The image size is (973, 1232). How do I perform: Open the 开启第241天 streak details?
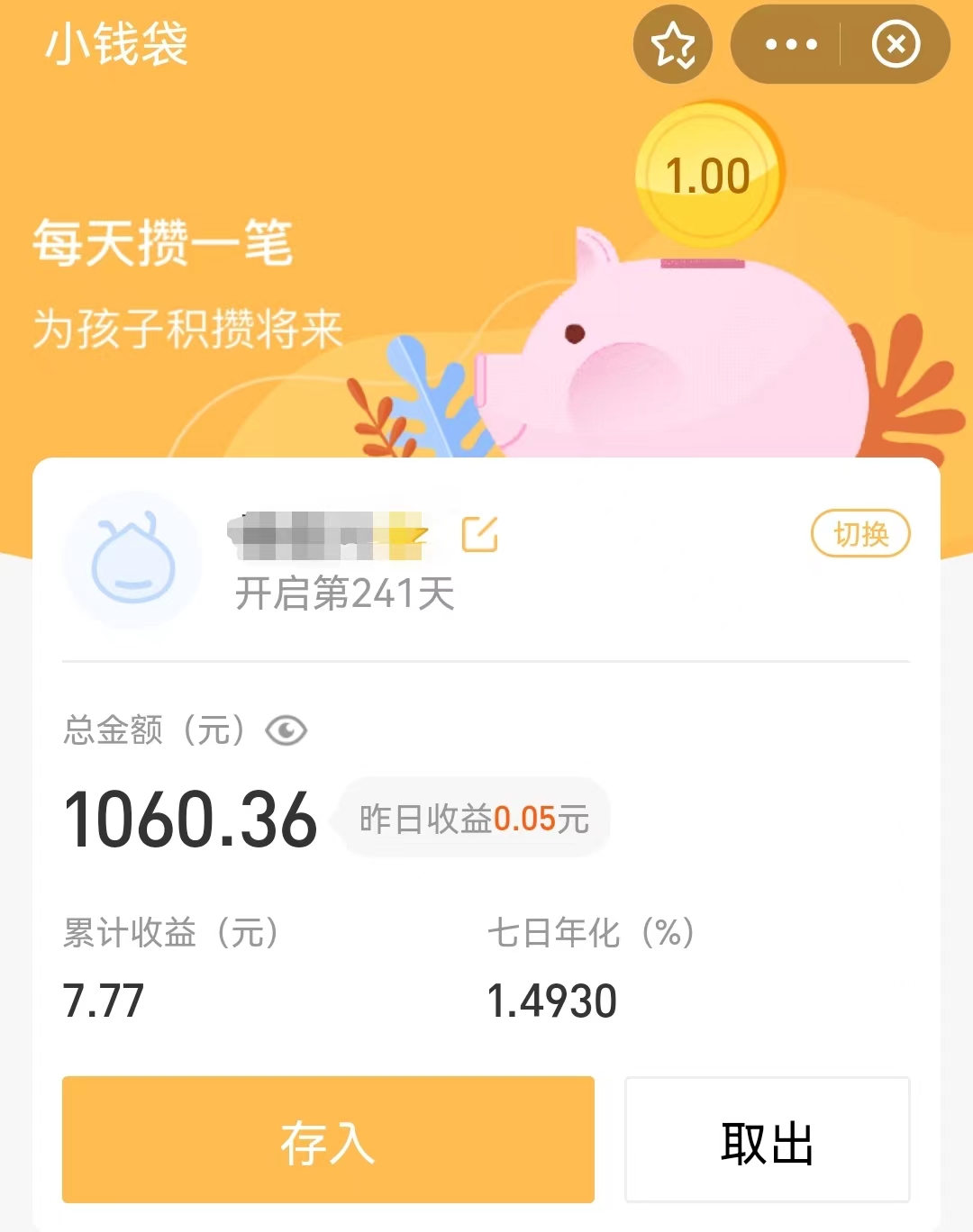point(344,591)
